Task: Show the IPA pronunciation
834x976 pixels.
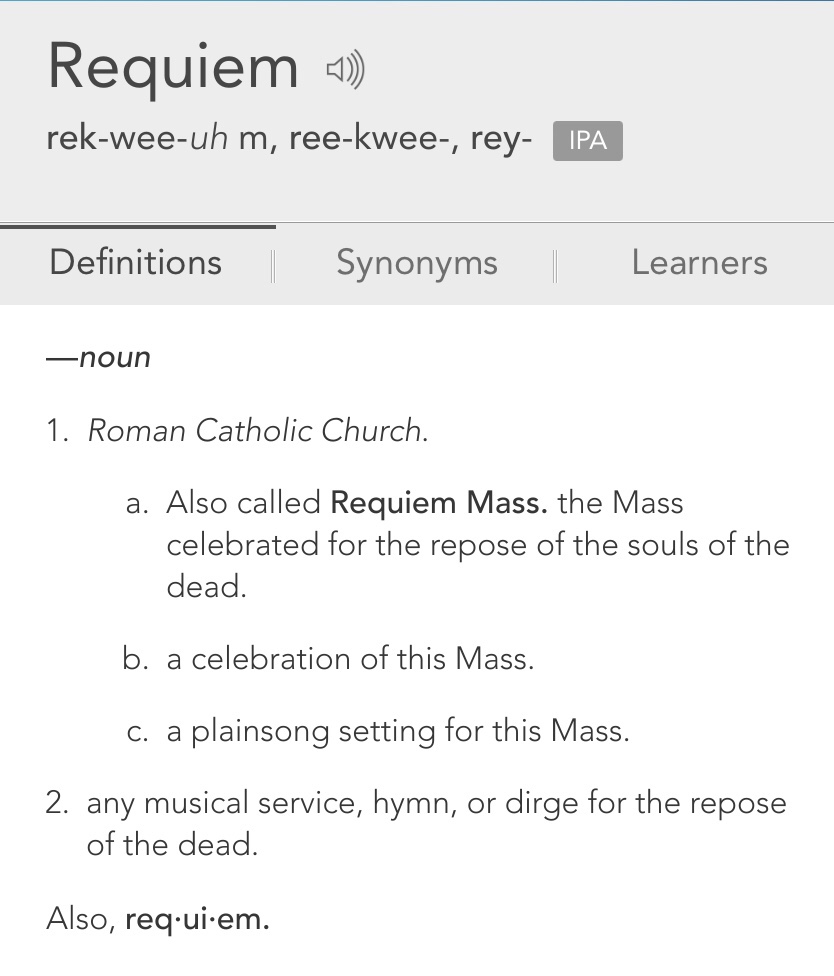Action: point(587,141)
